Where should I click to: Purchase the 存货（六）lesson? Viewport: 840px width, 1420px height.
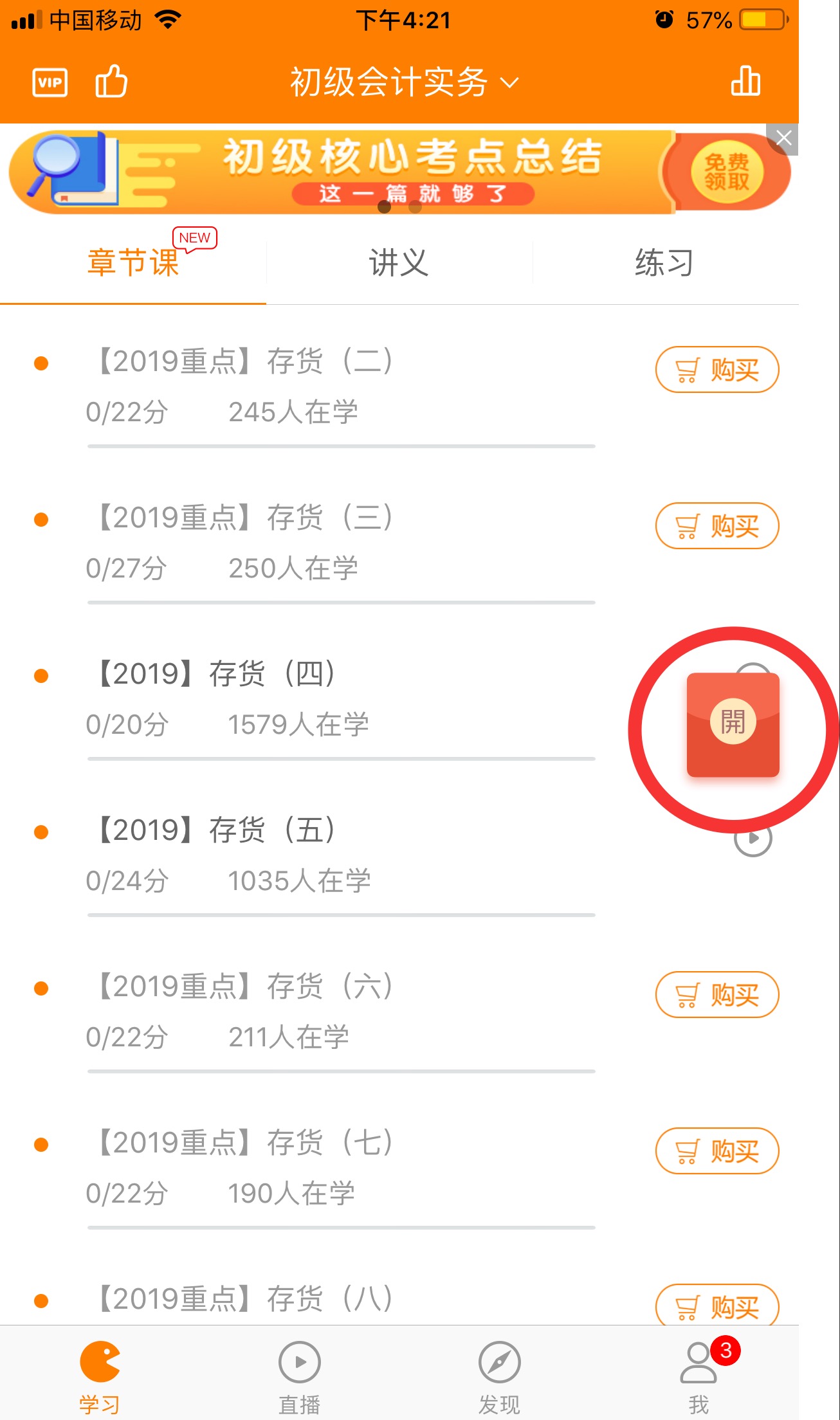click(x=717, y=995)
